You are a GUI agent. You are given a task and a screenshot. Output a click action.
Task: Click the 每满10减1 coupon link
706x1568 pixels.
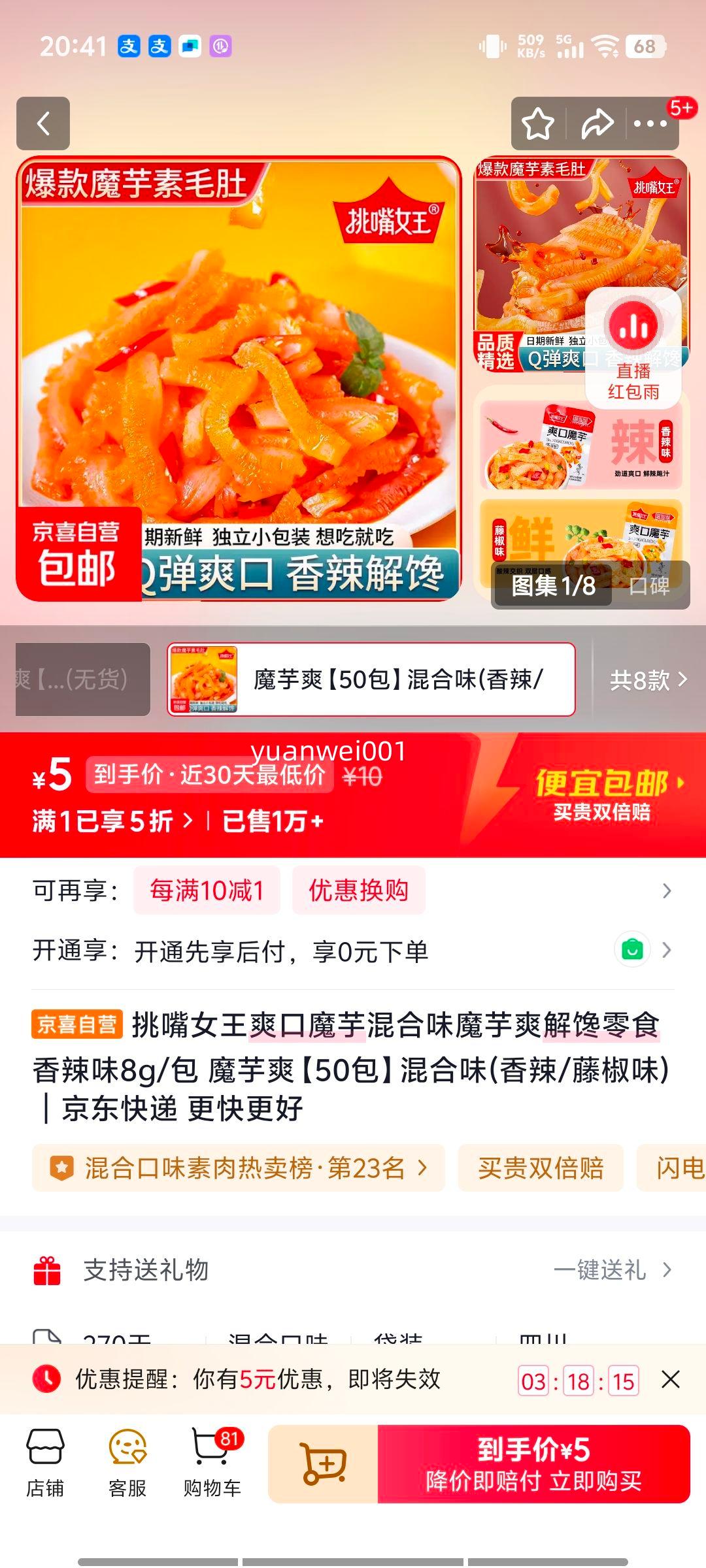coord(207,889)
